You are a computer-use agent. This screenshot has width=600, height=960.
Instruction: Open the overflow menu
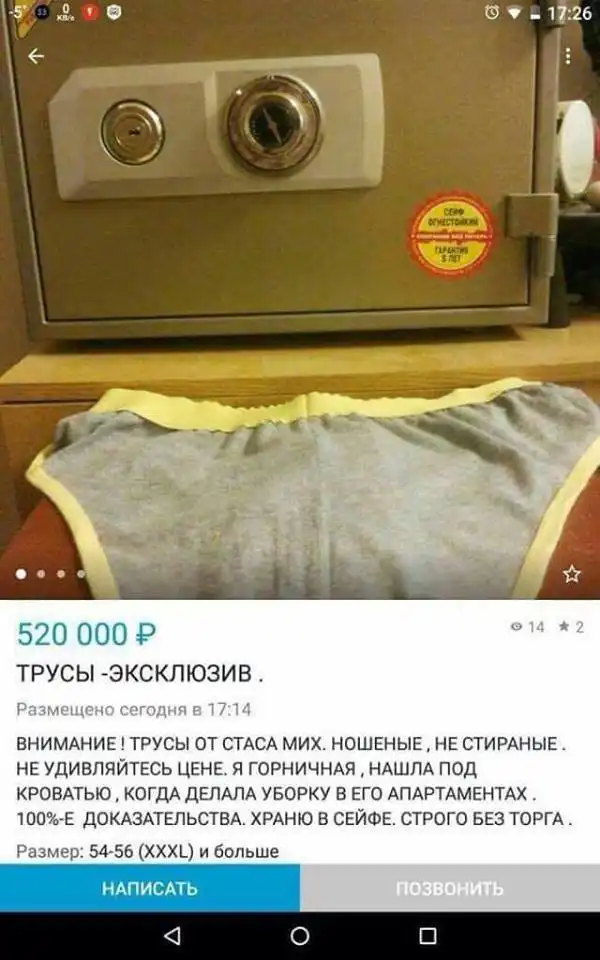(x=568, y=56)
